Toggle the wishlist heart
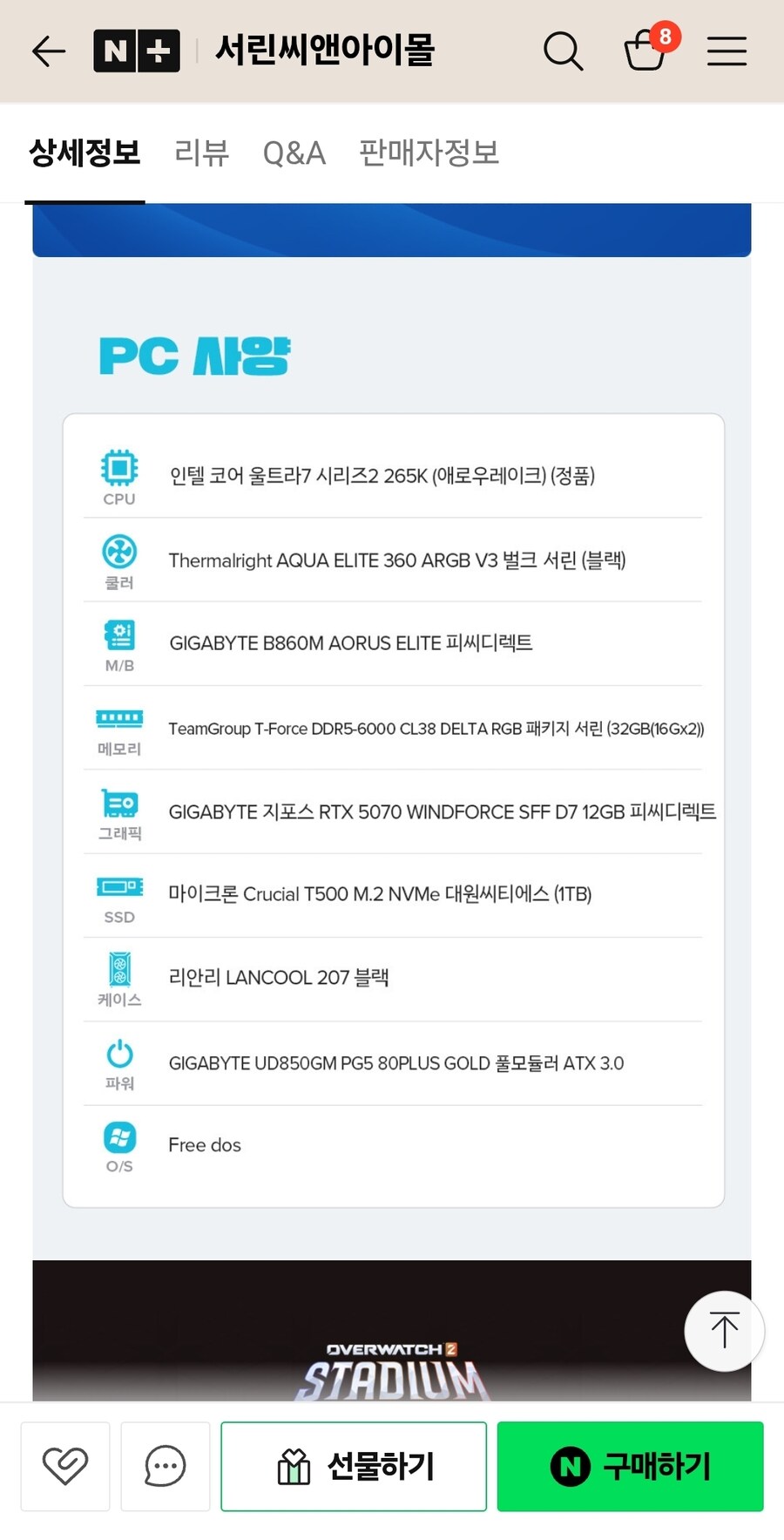 tap(65, 1466)
